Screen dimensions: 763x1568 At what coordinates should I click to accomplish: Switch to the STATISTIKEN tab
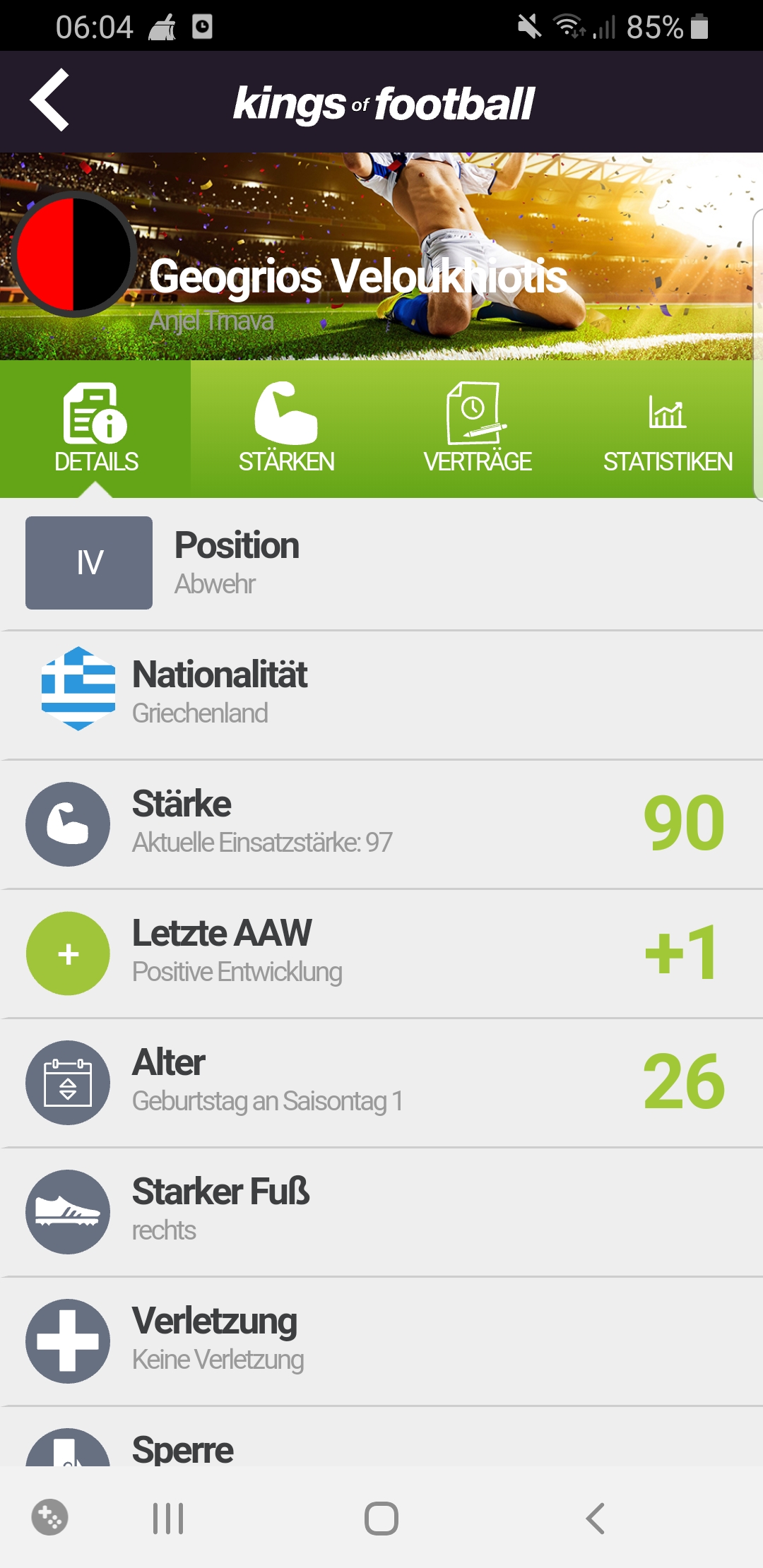(668, 429)
